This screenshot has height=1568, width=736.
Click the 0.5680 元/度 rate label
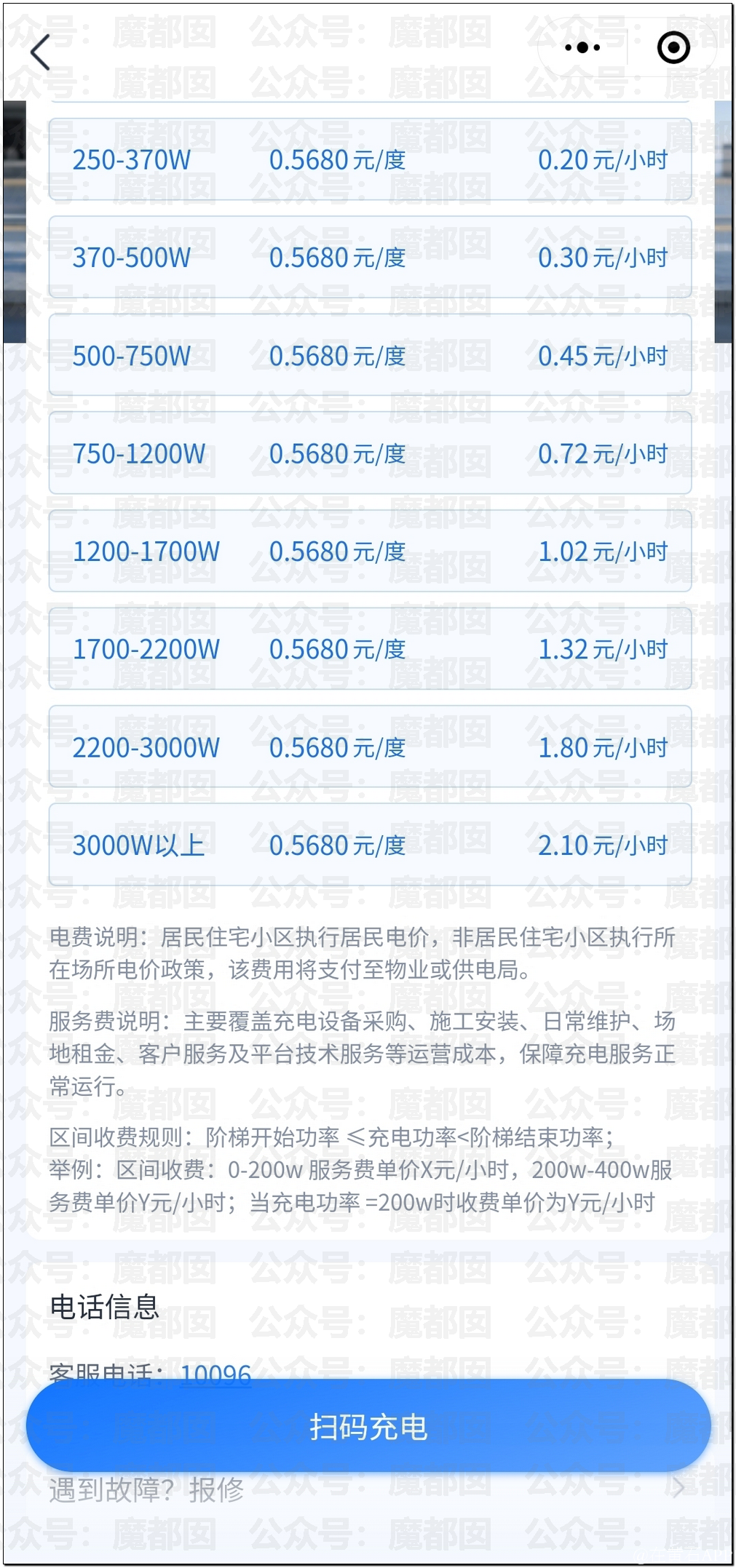coord(339,159)
